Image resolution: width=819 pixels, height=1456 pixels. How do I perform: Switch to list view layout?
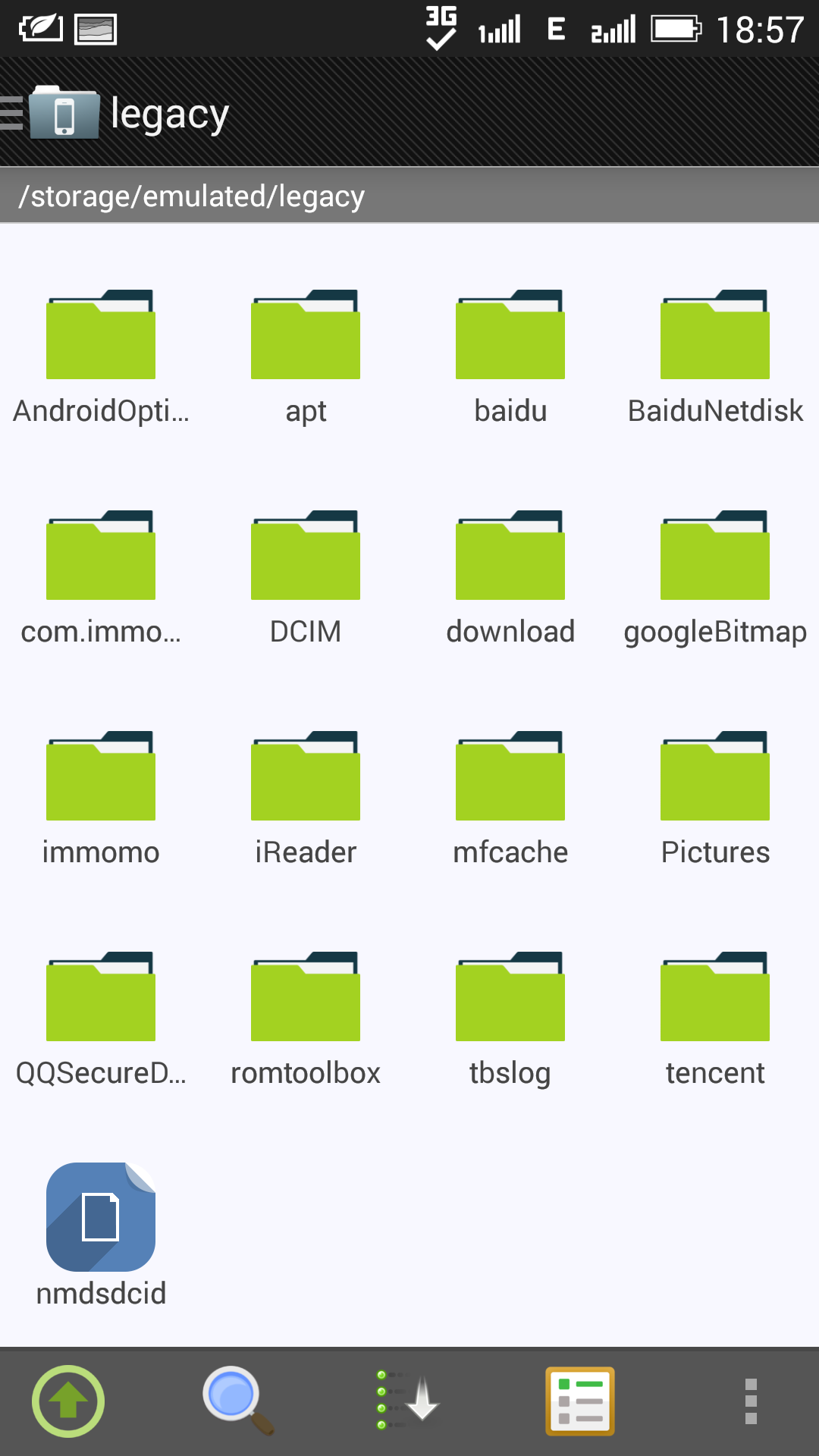[x=580, y=1401]
